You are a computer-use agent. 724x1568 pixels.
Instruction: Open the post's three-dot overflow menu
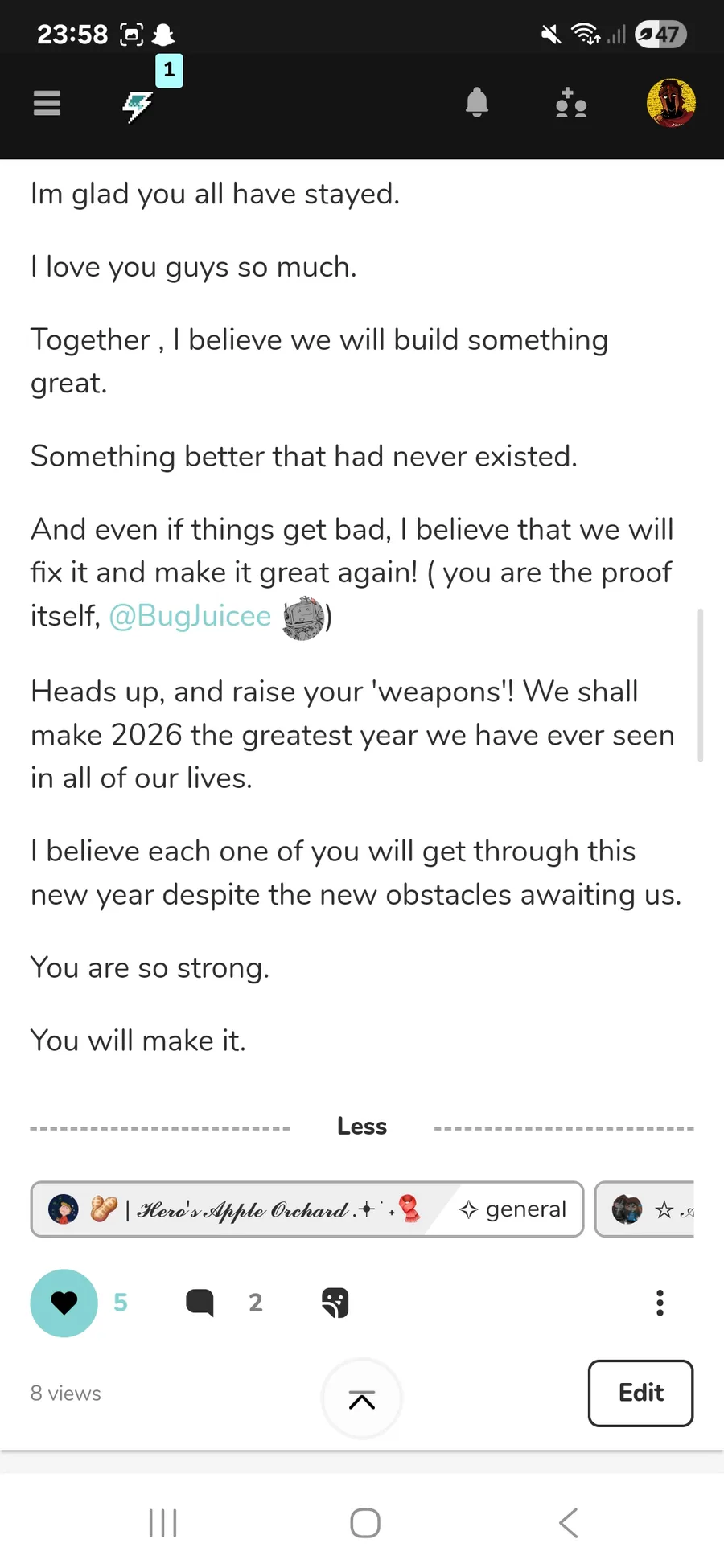click(x=660, y=1303)
